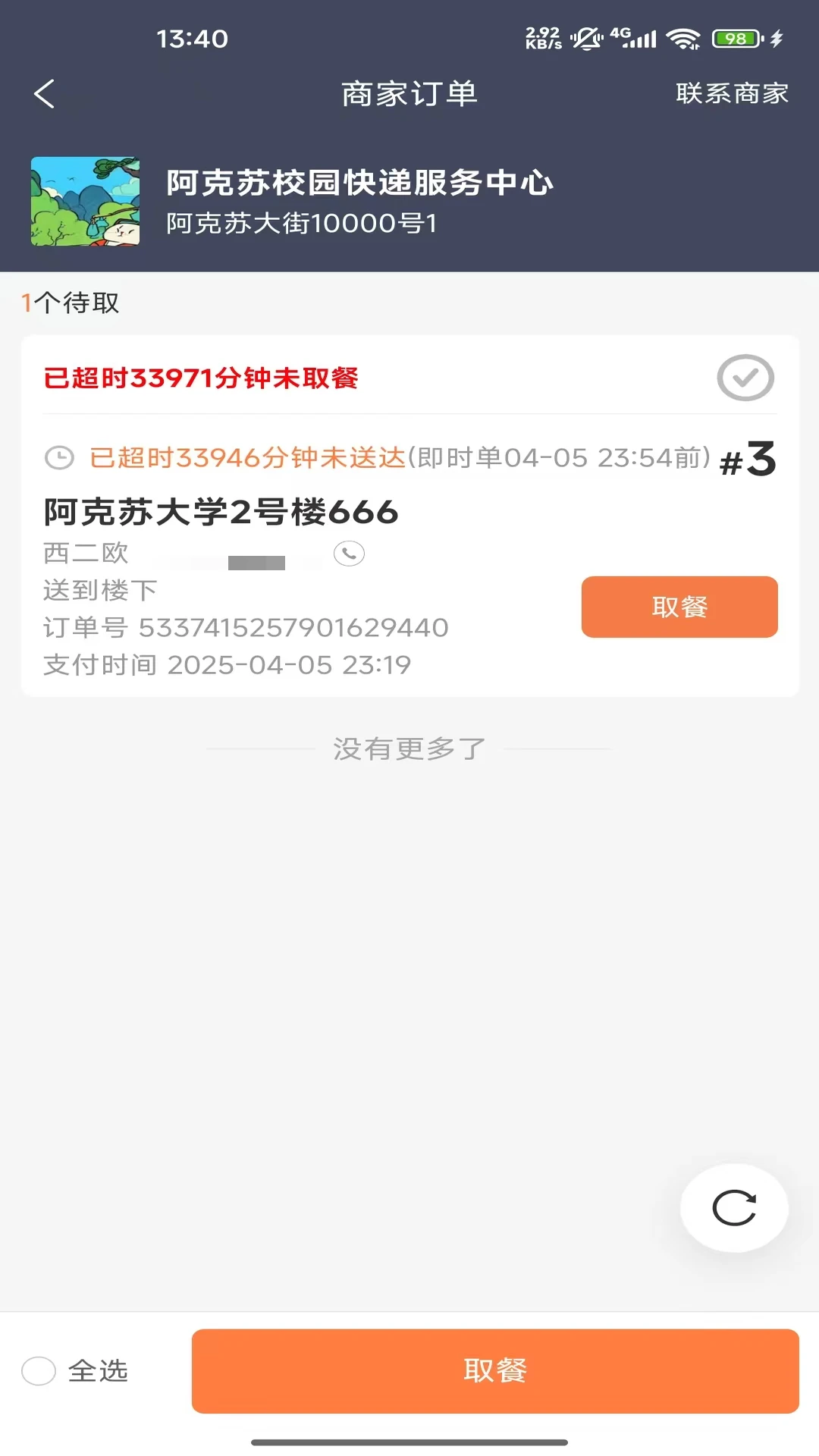819x1456 pixels.
Task: Open the merchant logo of 阿克苏校园快递服务中心
Action: tap(85, 200)
